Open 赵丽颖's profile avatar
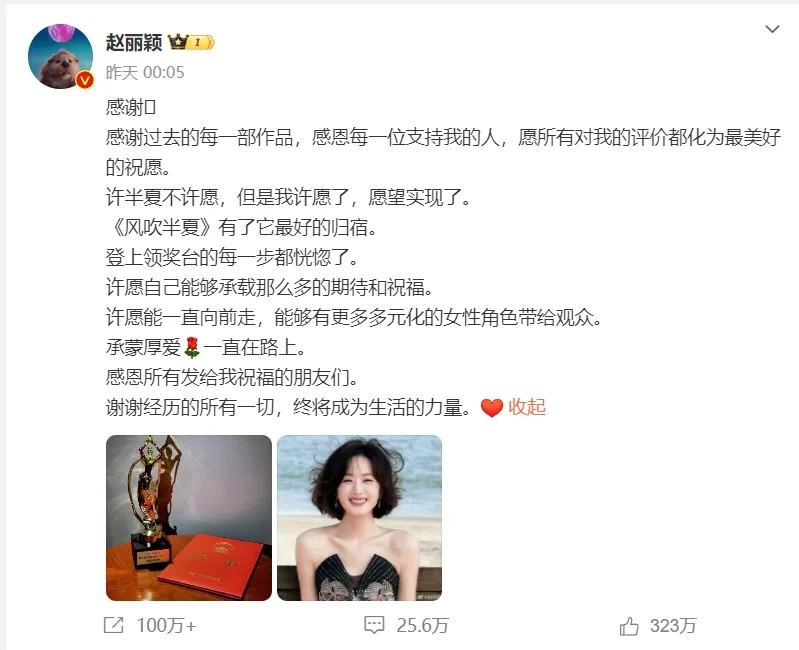Viewport: 799px width, 650px height. point(60,57)
